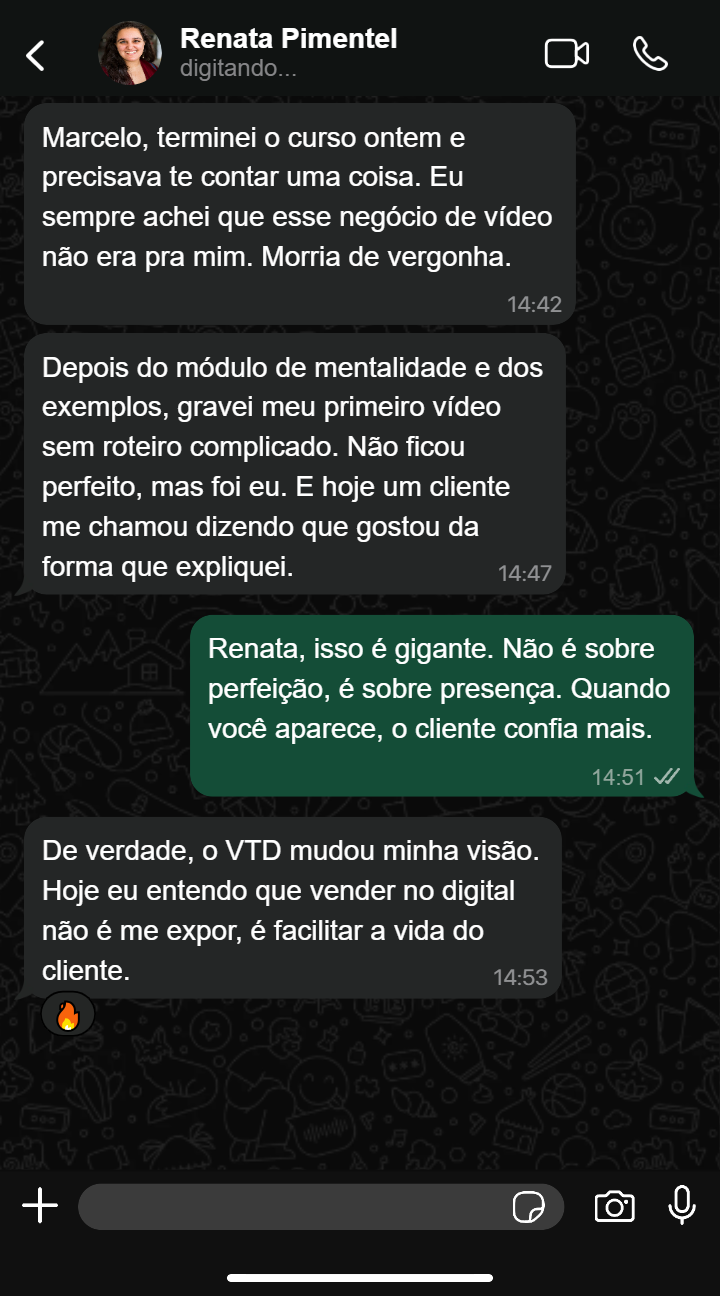Tap Renata Pimentel's profile picture
The height and width of the screenshot is (1296, 720).
(130, 53)
